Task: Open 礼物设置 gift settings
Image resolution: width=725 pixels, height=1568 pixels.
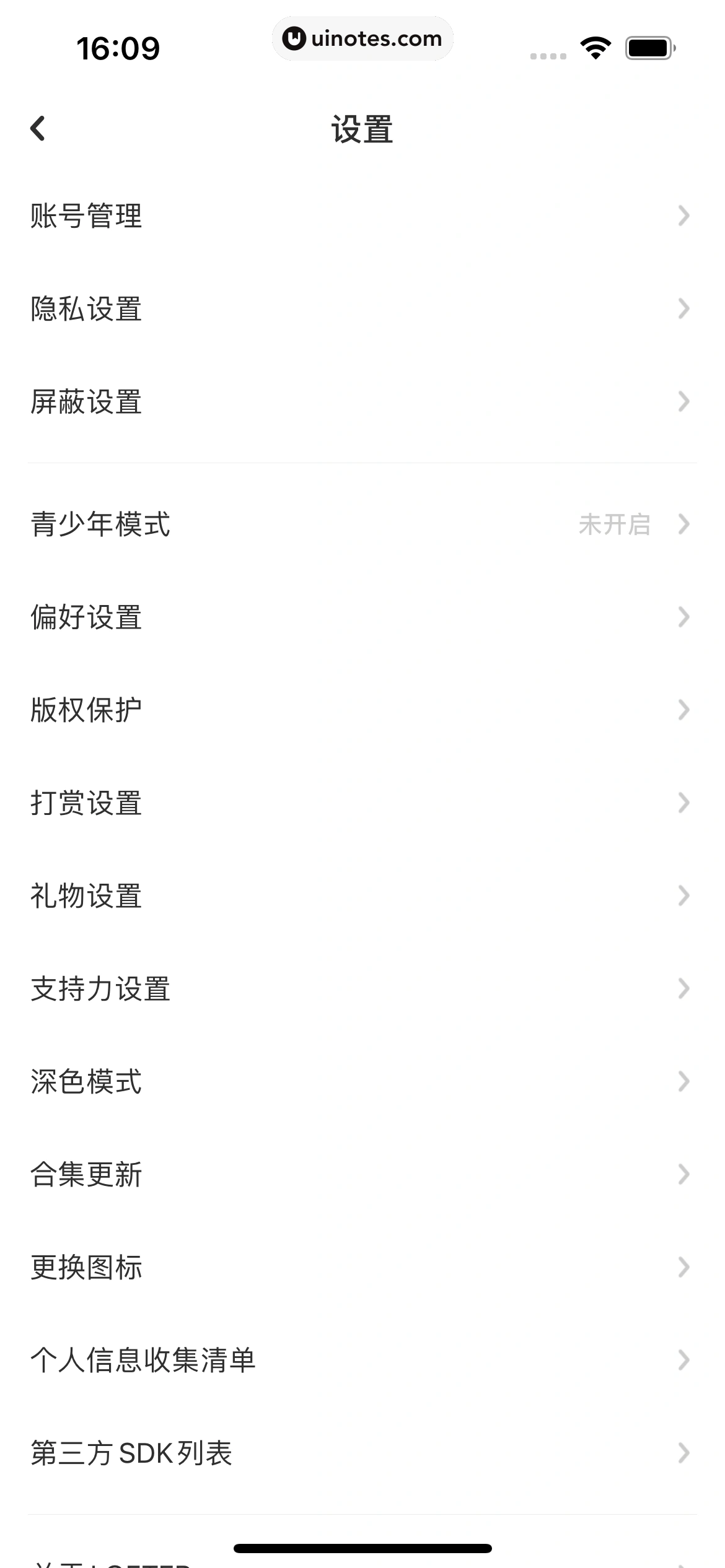Action: click(x=86, y=896)
